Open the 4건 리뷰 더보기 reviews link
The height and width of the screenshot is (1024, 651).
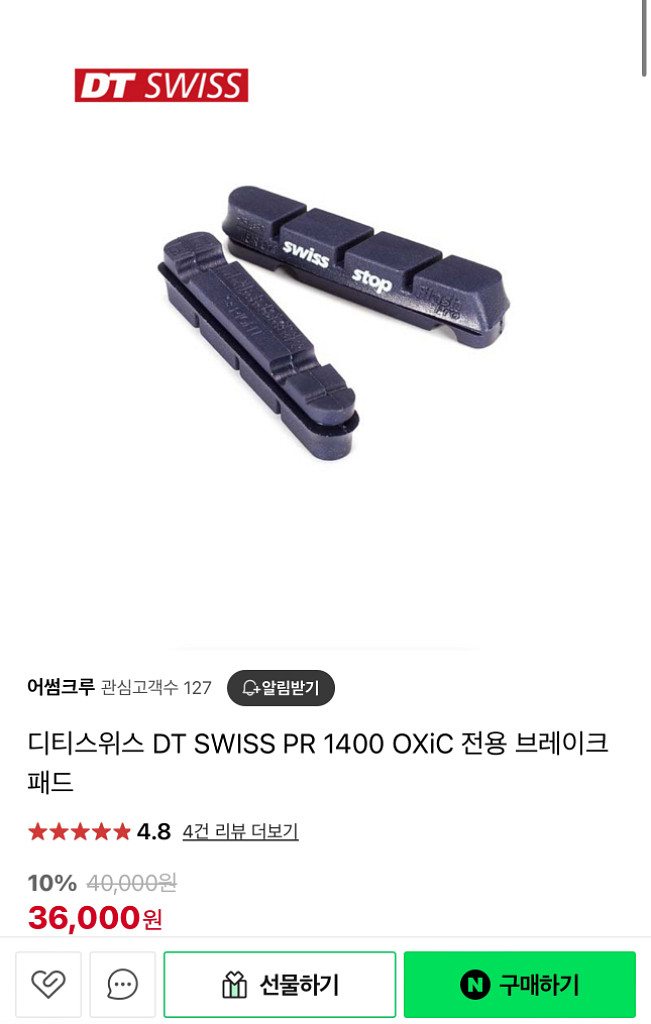(240, 831)
